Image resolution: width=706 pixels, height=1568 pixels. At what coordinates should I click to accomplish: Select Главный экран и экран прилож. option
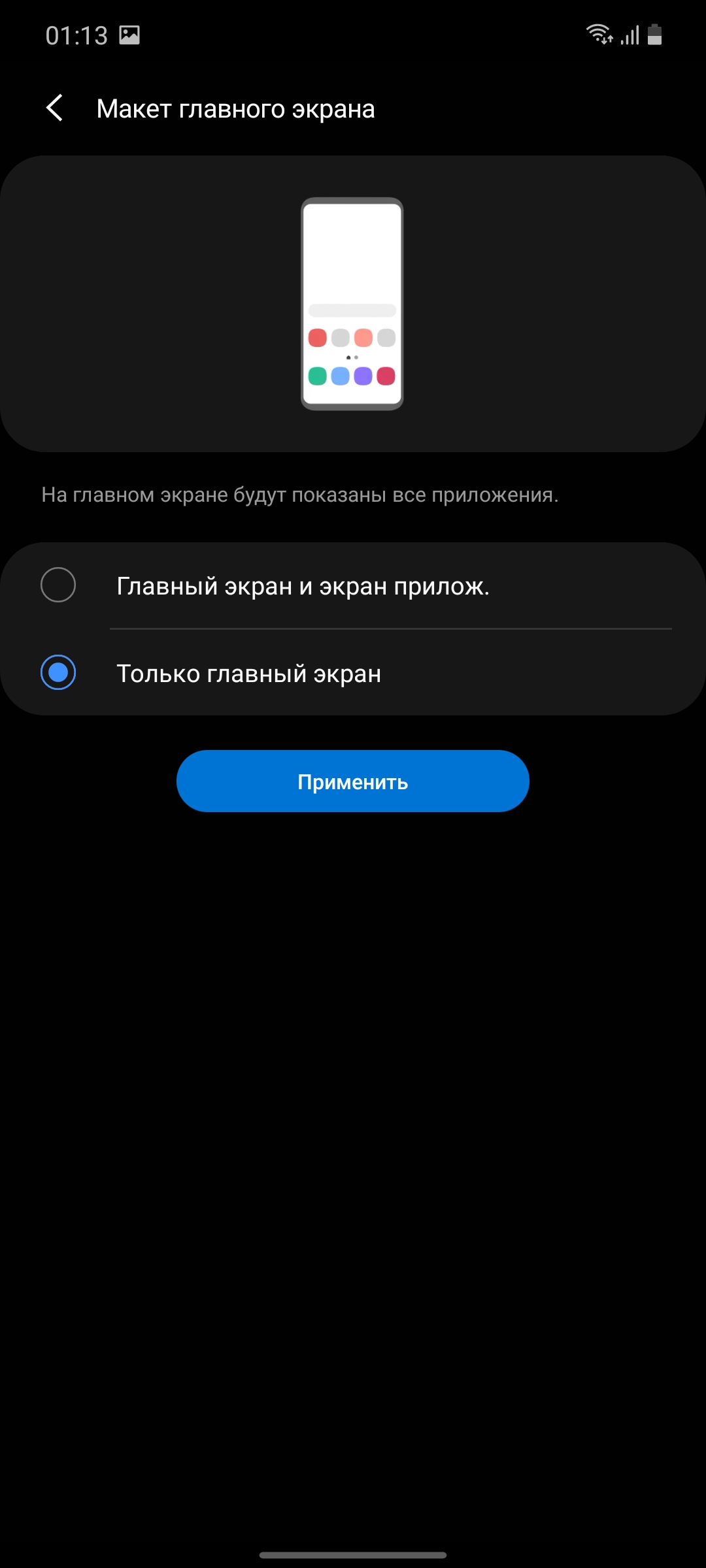[x=59, y=585]
